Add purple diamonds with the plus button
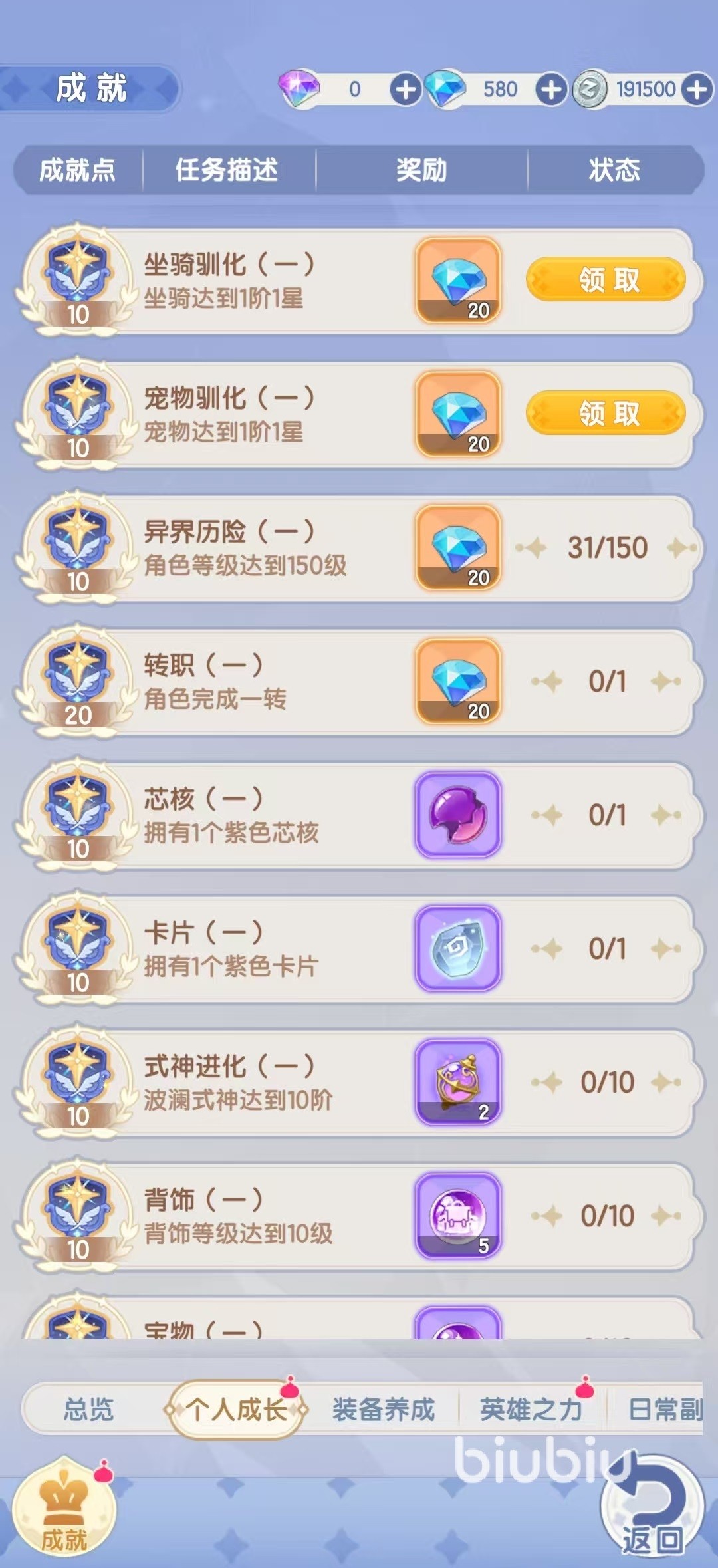The image size is (718, 1568). [405, 89]
